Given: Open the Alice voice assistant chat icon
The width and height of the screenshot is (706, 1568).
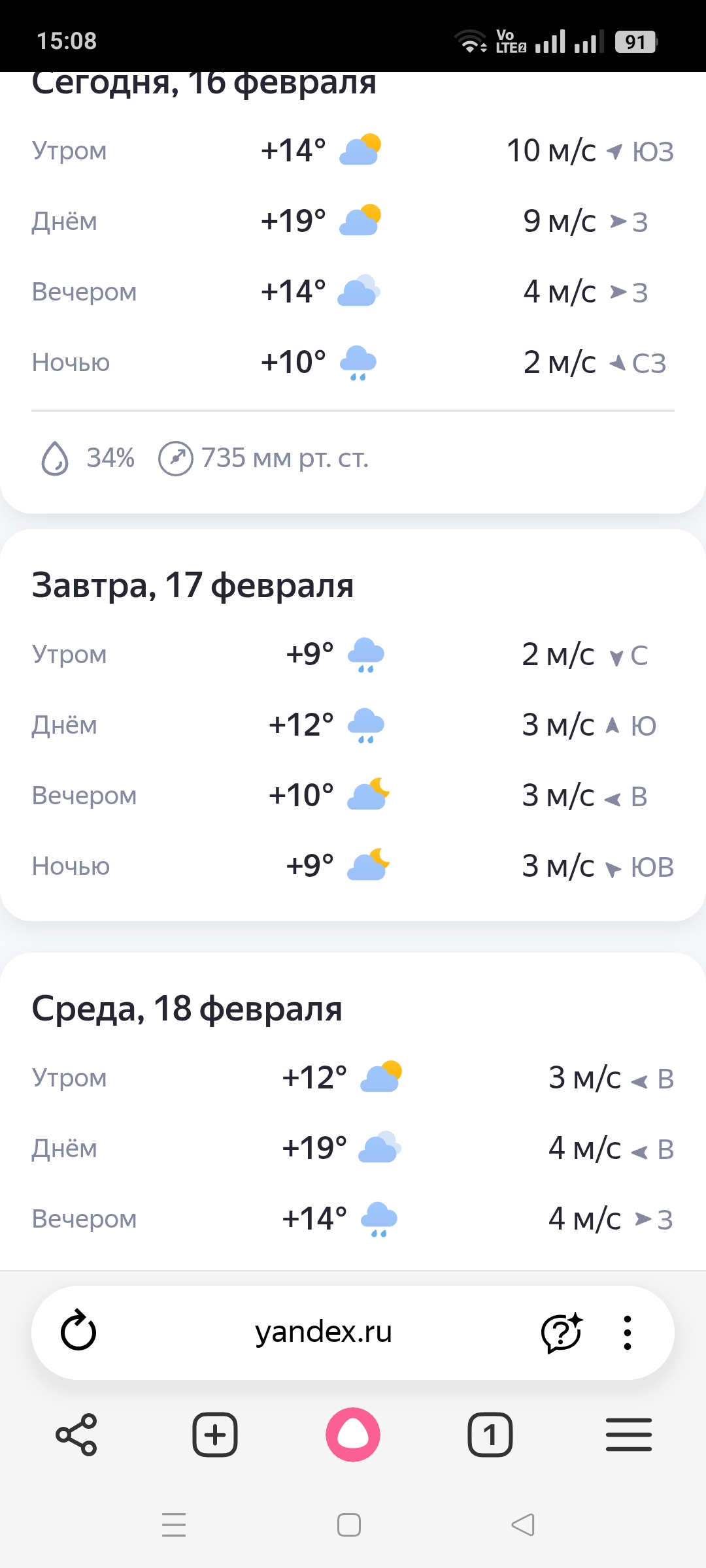Looking at the screenshot, I should [561, 1331].
